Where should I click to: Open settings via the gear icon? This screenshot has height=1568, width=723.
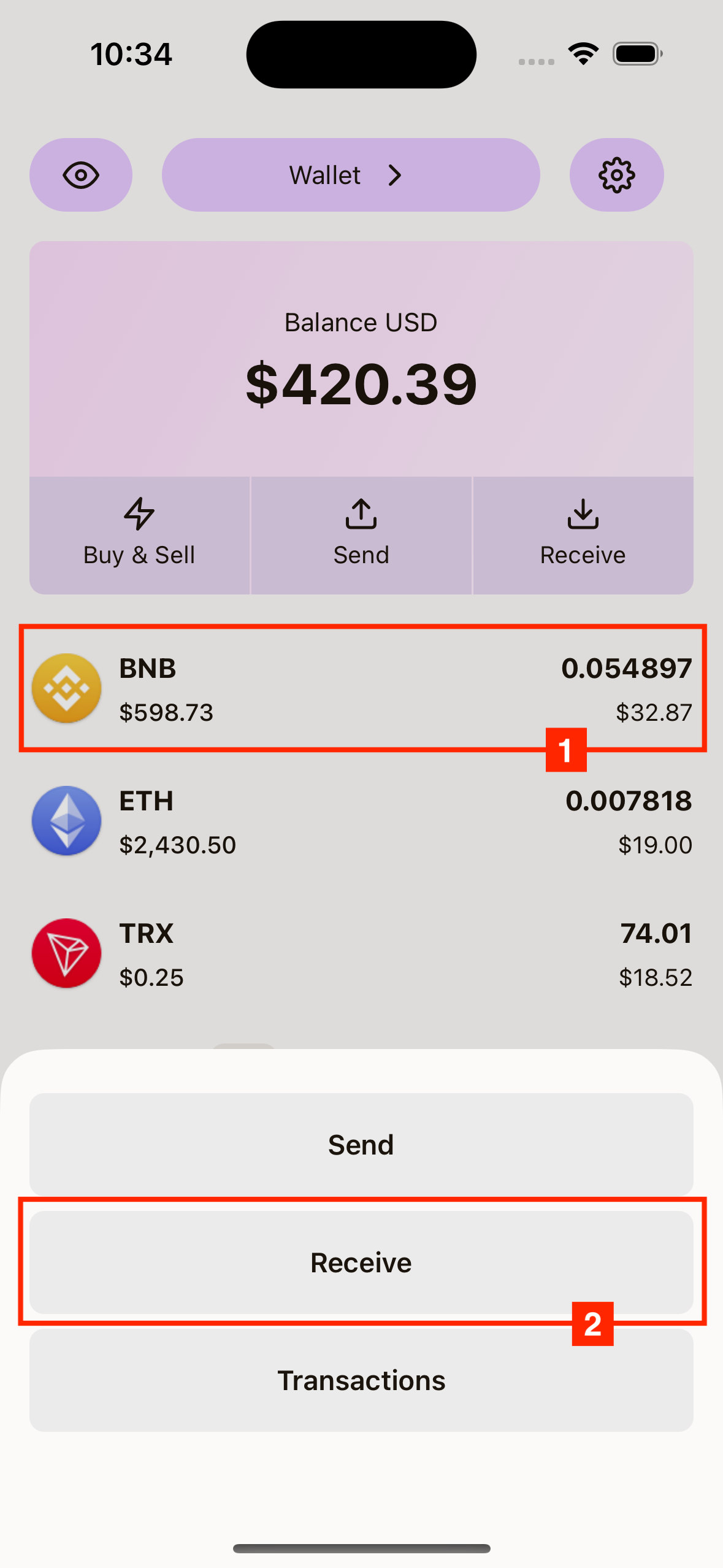[616, 175]
